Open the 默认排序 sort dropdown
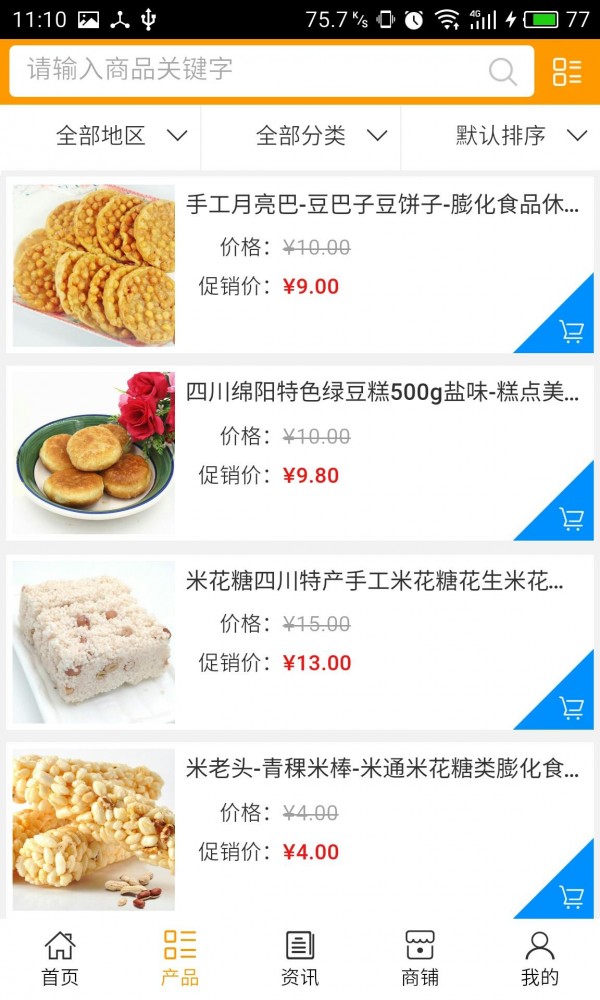Image resolution: width=600 pixels, height=1000 pixels. (x=520, y=136)
